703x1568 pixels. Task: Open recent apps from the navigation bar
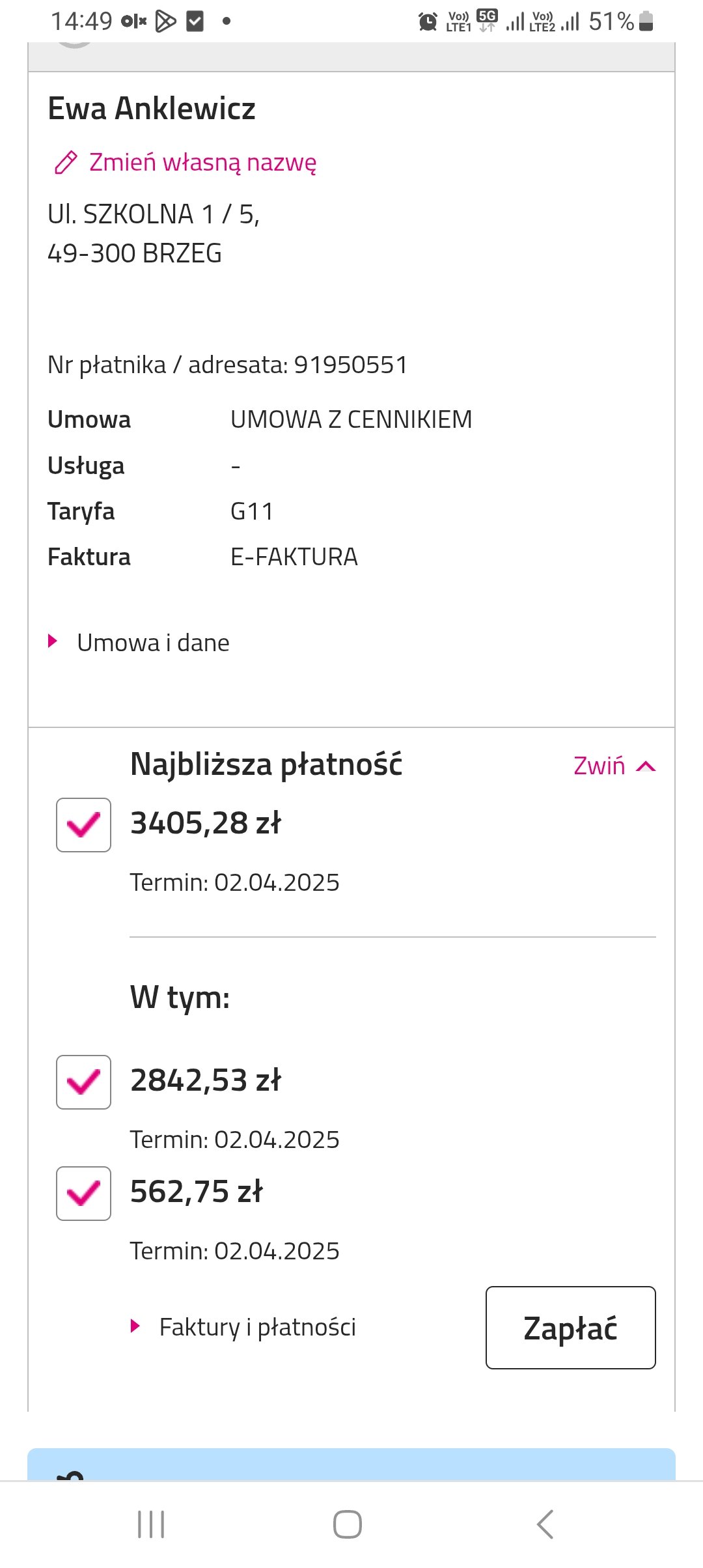(151, 1524)
